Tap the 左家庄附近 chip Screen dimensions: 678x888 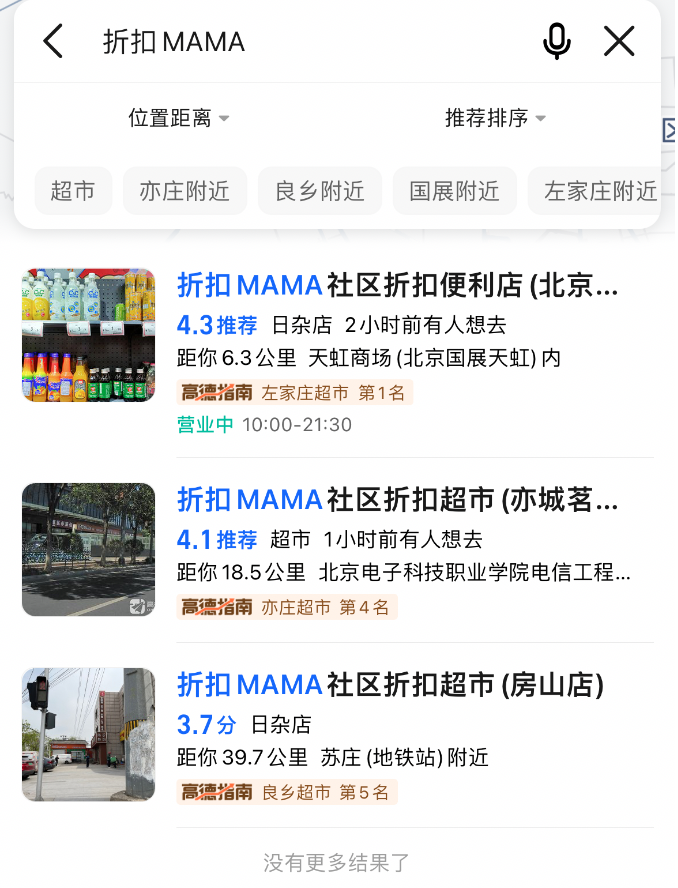tap(598, 190)
